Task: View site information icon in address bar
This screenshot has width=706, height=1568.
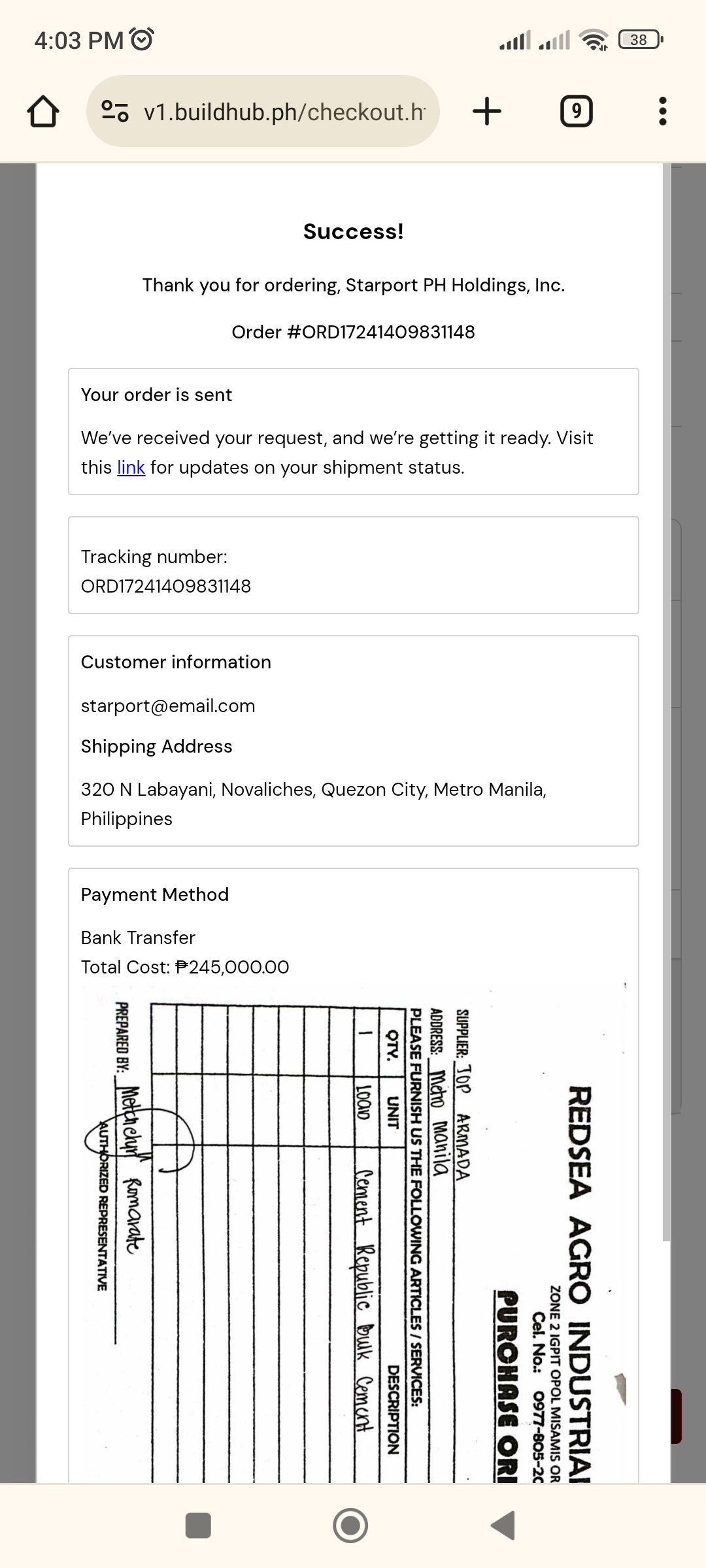Action: coord(115,112)
